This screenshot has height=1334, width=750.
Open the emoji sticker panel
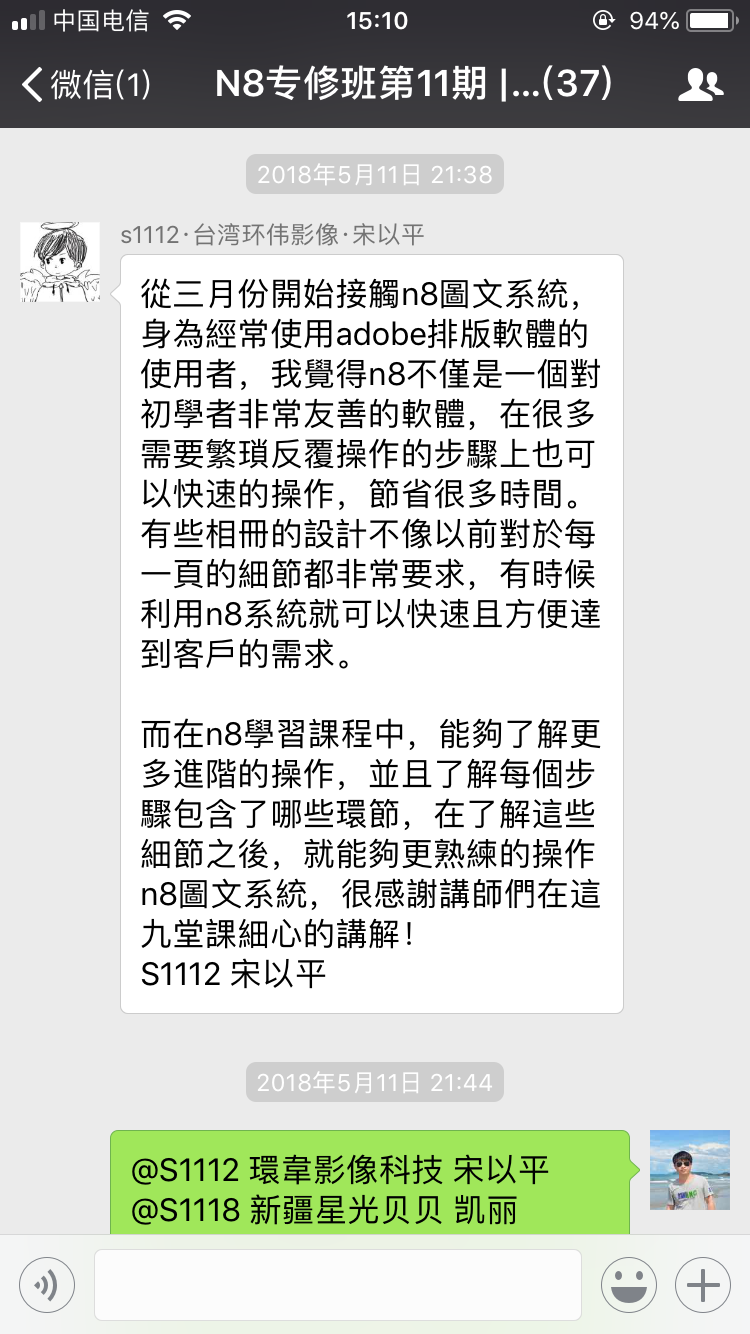coord(628,1285)
